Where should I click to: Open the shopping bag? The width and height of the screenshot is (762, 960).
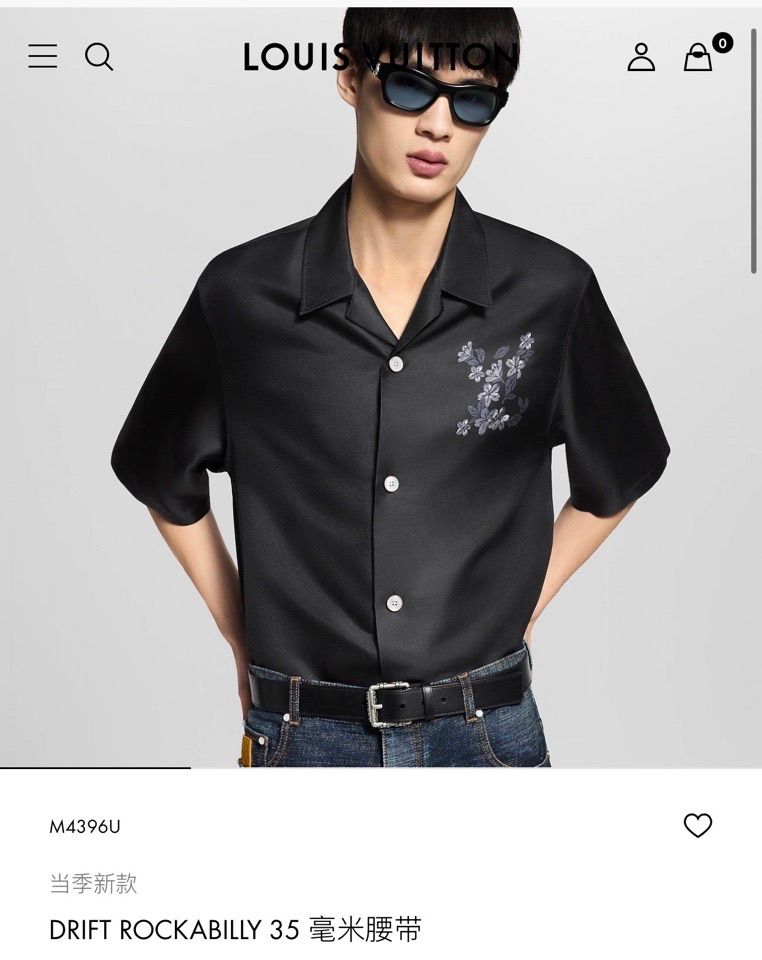[x=699, y=57]
